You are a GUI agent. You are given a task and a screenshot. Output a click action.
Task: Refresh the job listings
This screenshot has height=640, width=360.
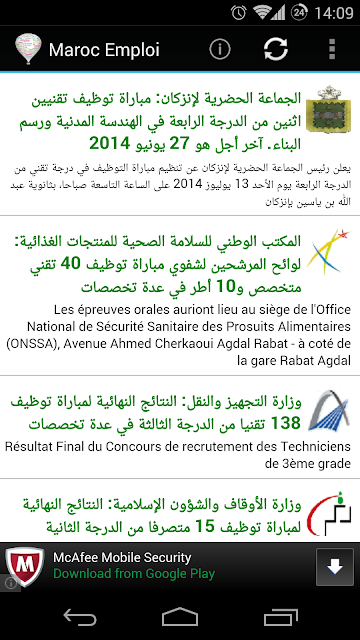(276, 49)
